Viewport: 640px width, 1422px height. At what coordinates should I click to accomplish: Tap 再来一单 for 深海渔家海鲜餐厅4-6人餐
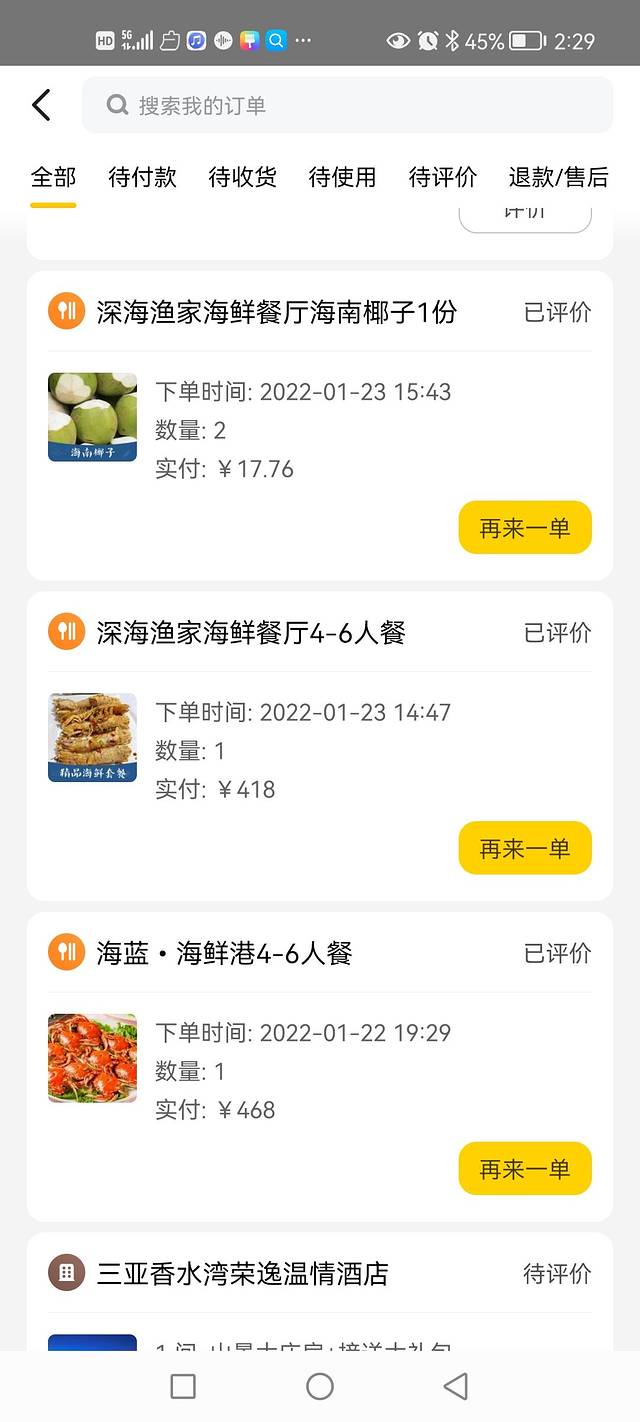click(x=525, y=849)
